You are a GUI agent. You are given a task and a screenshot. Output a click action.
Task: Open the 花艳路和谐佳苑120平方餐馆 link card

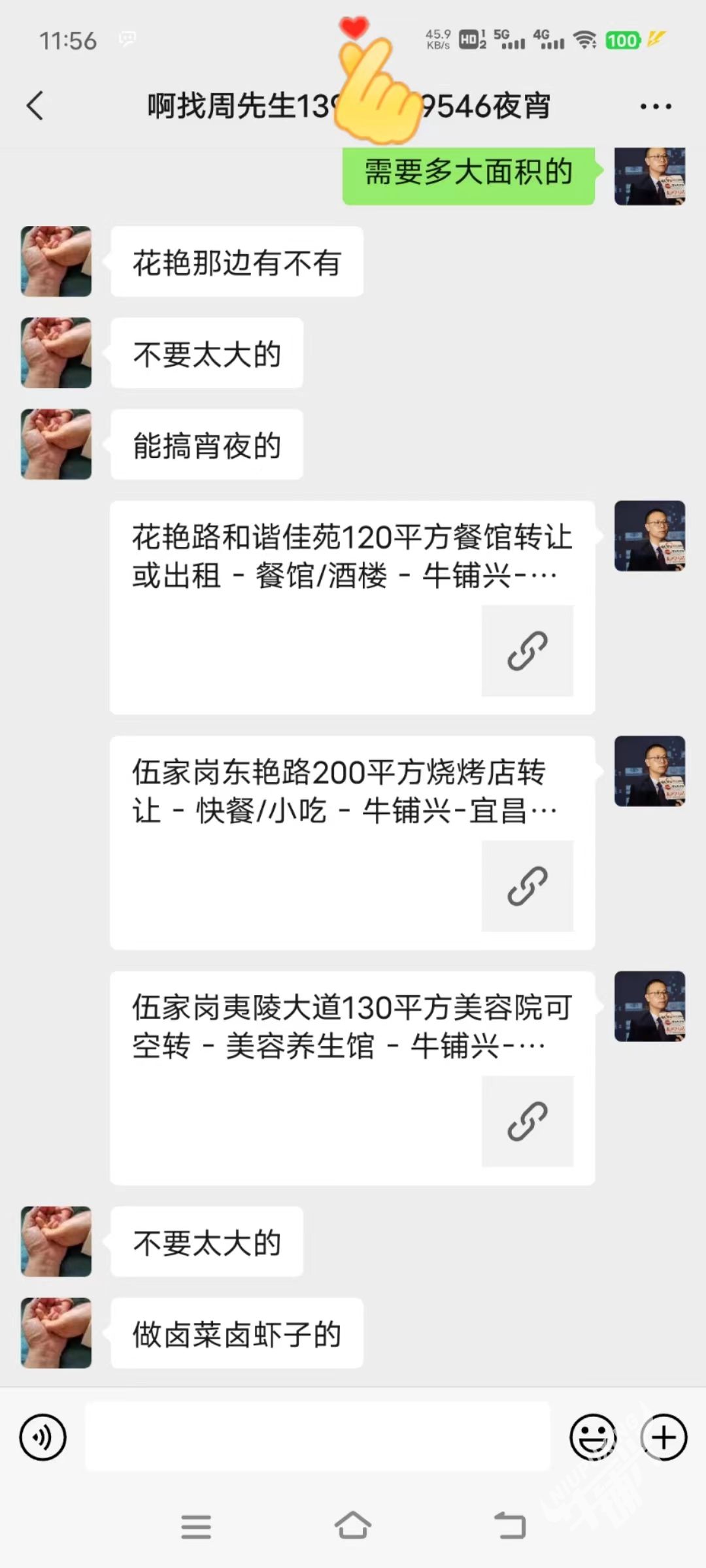coord(352,608)
